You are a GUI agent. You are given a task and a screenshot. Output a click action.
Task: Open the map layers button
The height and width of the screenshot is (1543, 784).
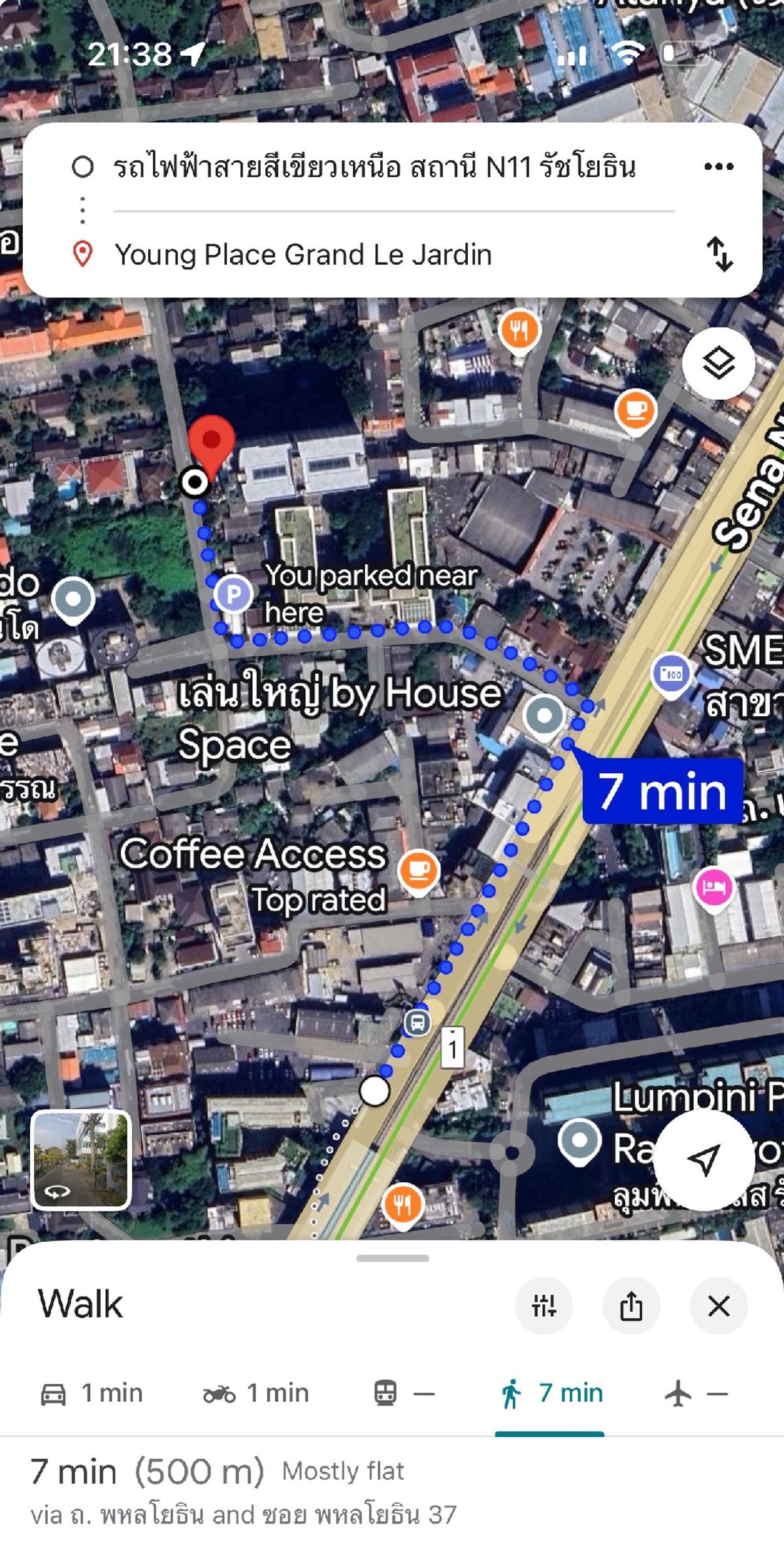(x=719, y=363)
